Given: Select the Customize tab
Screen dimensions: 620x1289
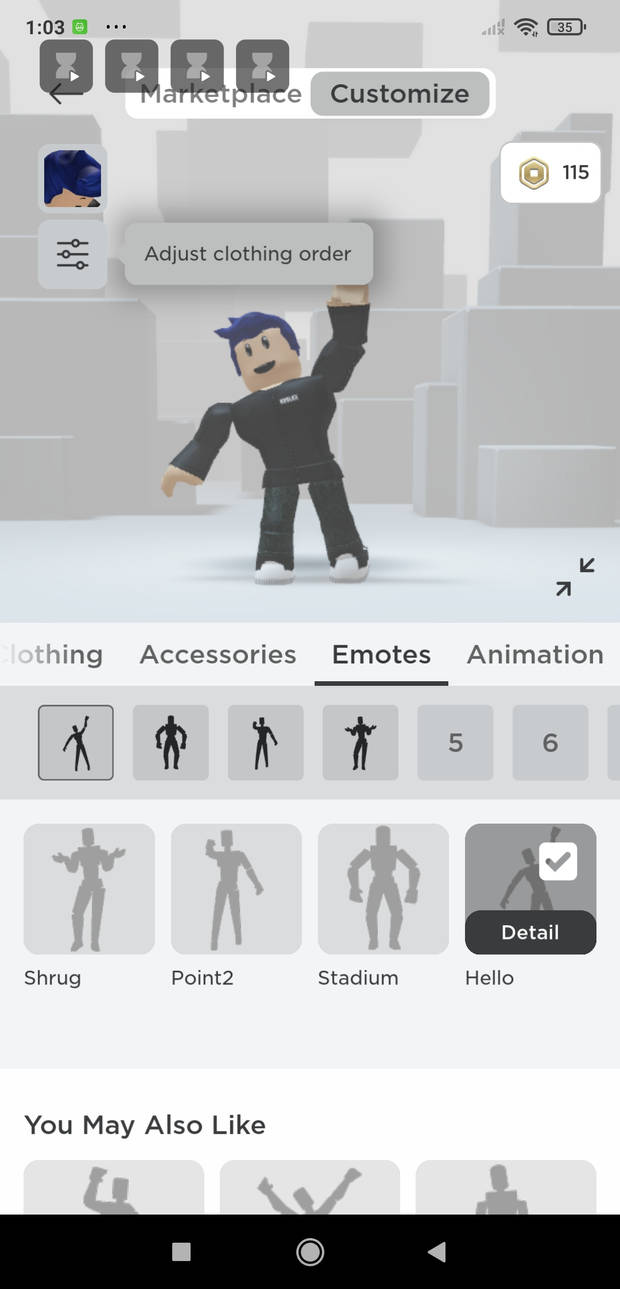Looking at the screenshot, I should pyautogui.click(x=399, y=94).
